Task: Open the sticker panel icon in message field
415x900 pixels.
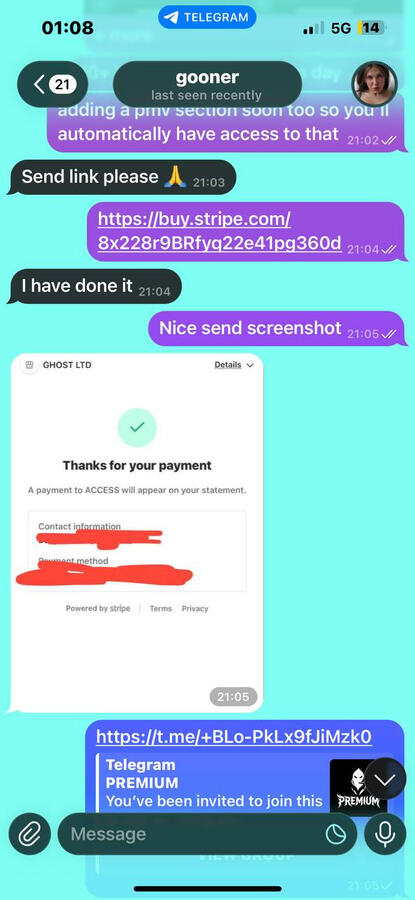Action: click(336, 834)
